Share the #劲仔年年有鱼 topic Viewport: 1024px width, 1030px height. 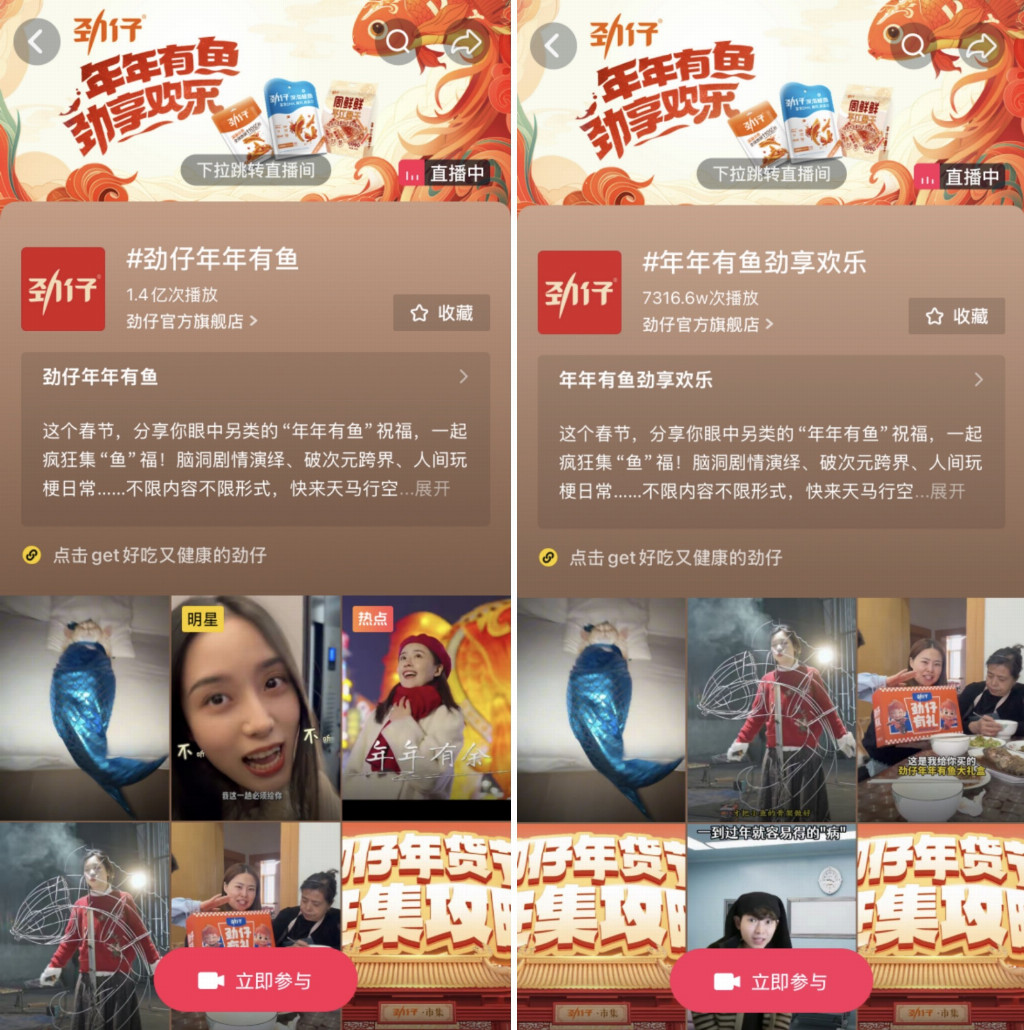(x=466, y=42)
